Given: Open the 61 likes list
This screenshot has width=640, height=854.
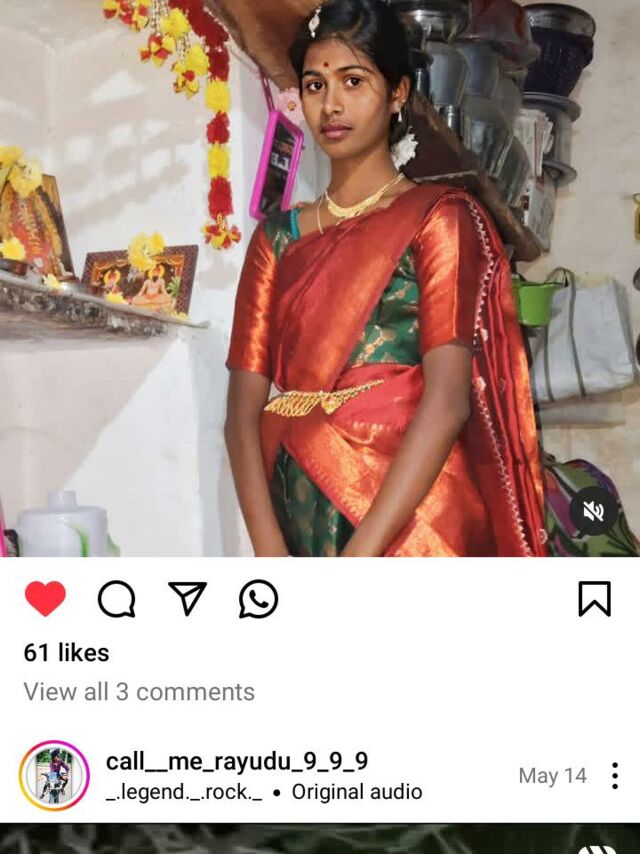Looking at the screenshot, I should [67, 653].
